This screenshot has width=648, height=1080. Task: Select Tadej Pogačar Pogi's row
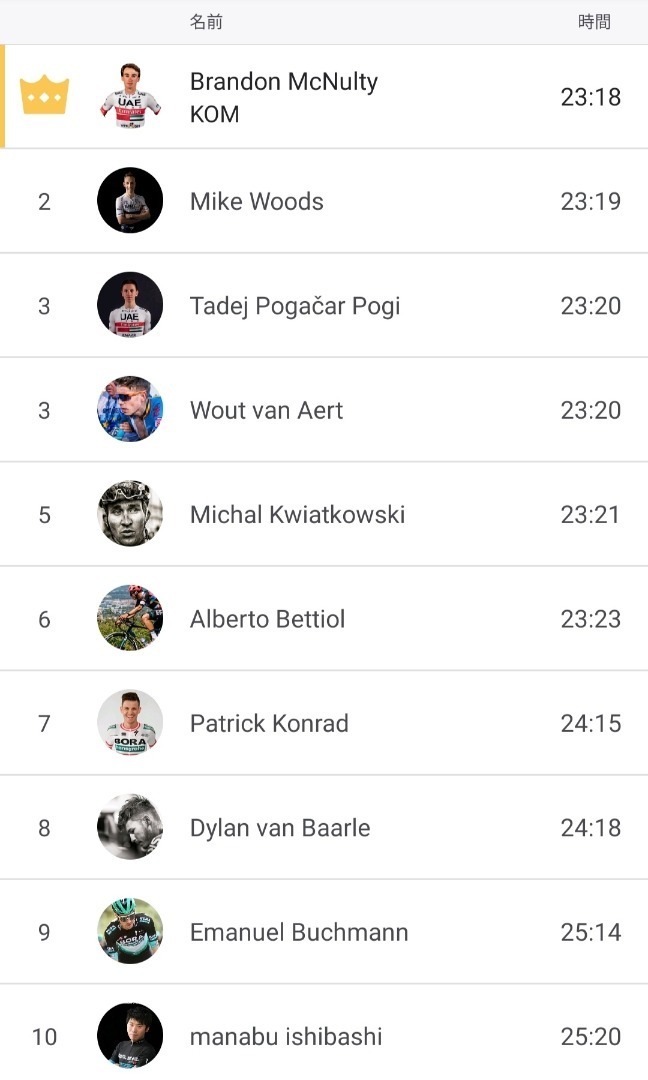point(324,305)
